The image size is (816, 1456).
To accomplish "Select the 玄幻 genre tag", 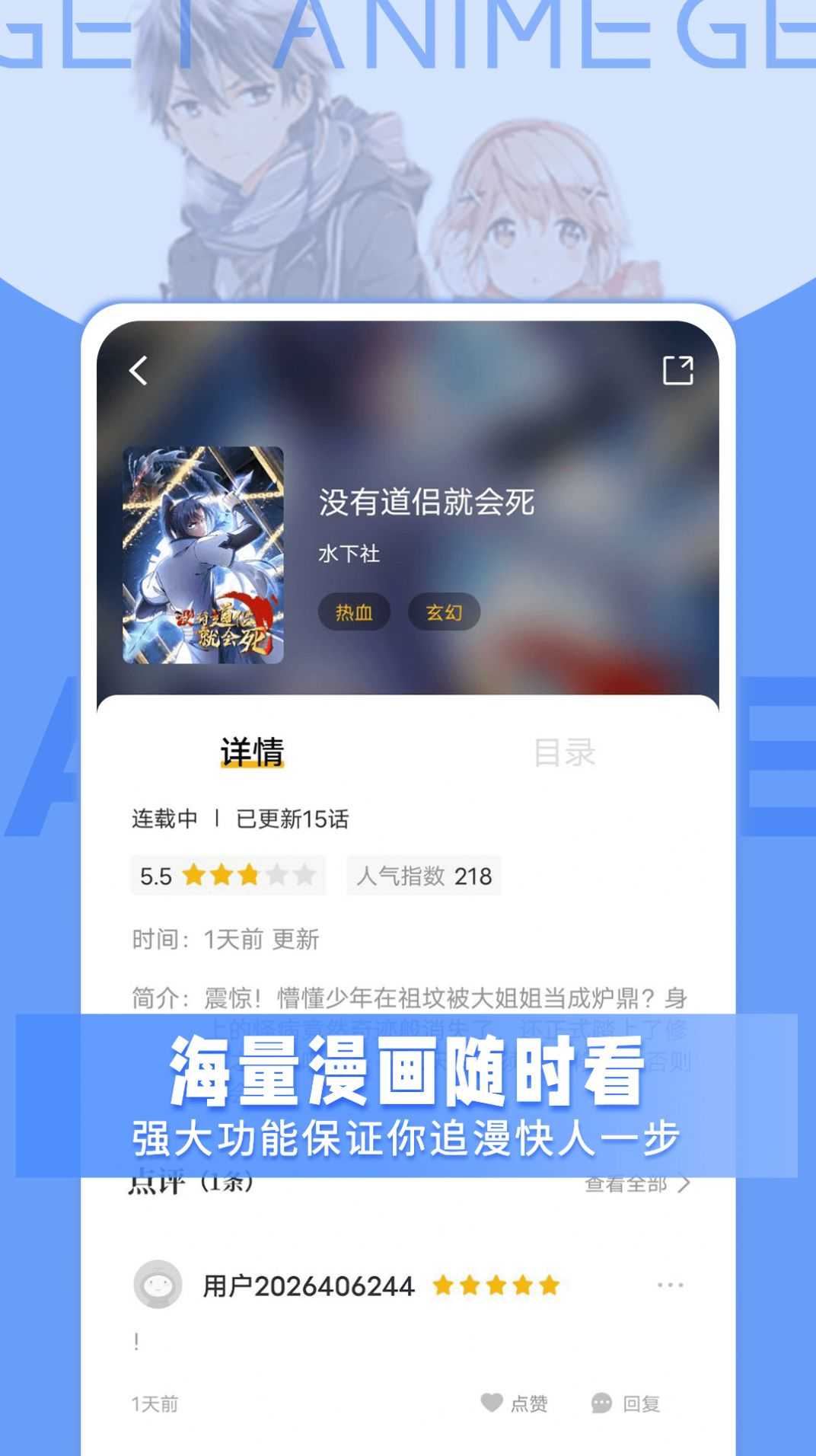I will [x=444, y=611].
